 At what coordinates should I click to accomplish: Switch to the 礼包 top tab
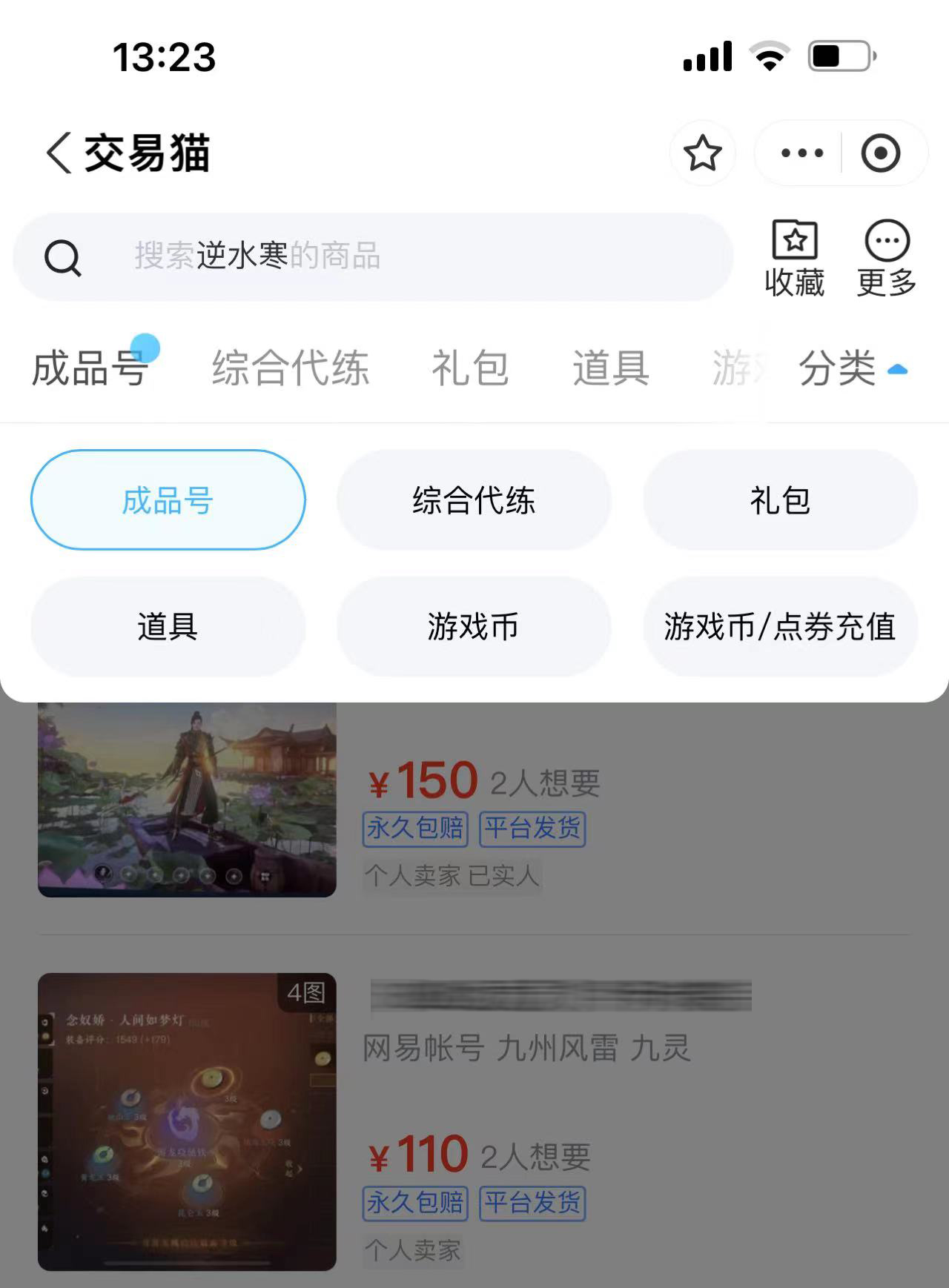(x=470, y=368)
